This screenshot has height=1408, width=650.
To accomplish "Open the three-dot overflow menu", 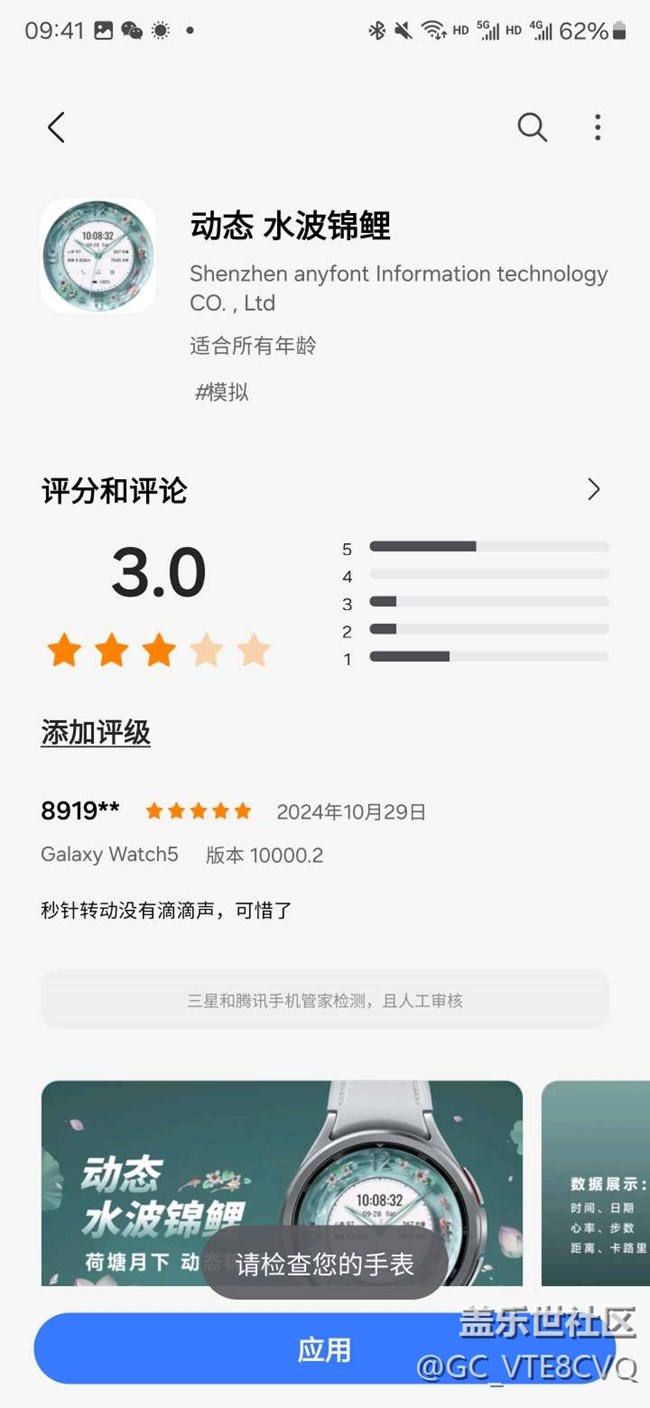I will 597,127.
